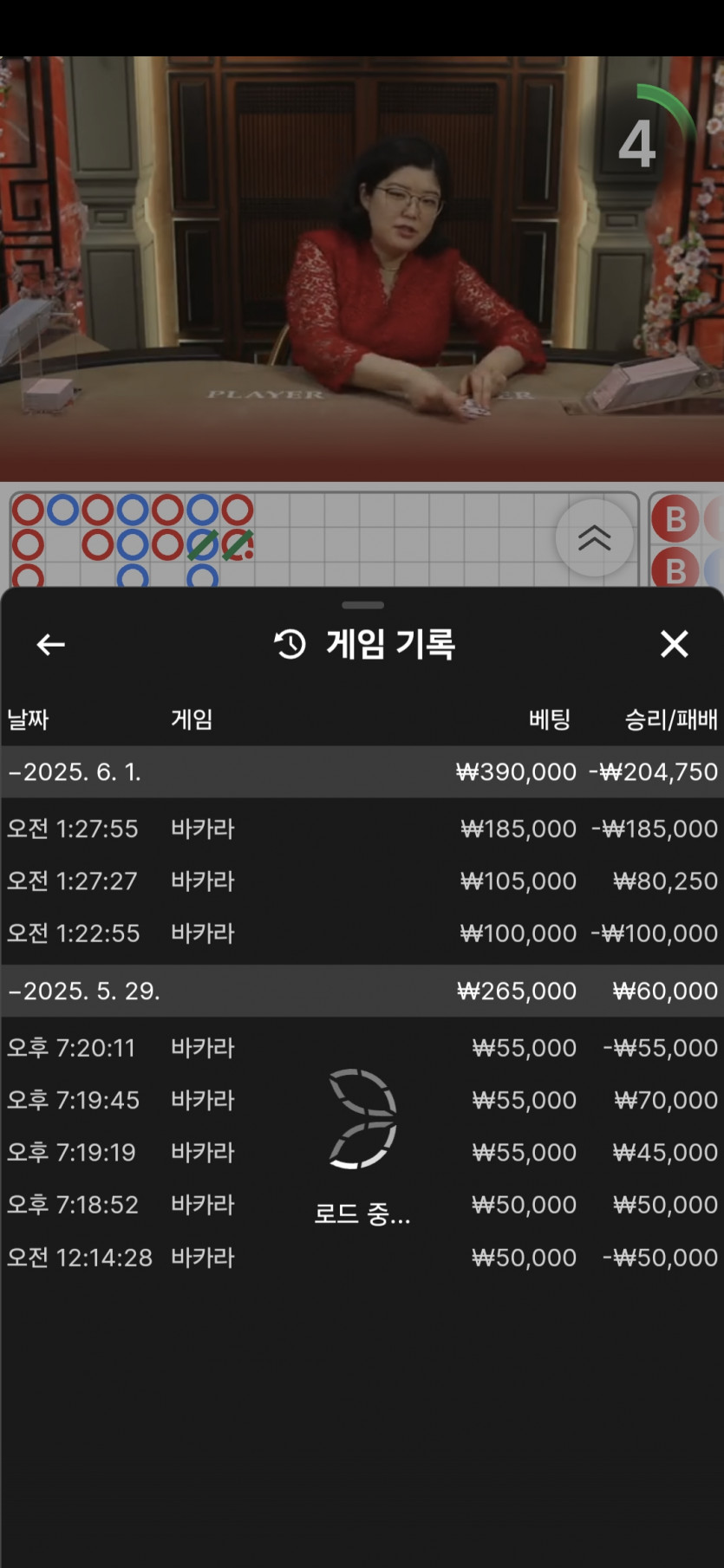Close the 게임 기록 panel
This screenshot has width=724, height=1568.
(x=674, y=644)
